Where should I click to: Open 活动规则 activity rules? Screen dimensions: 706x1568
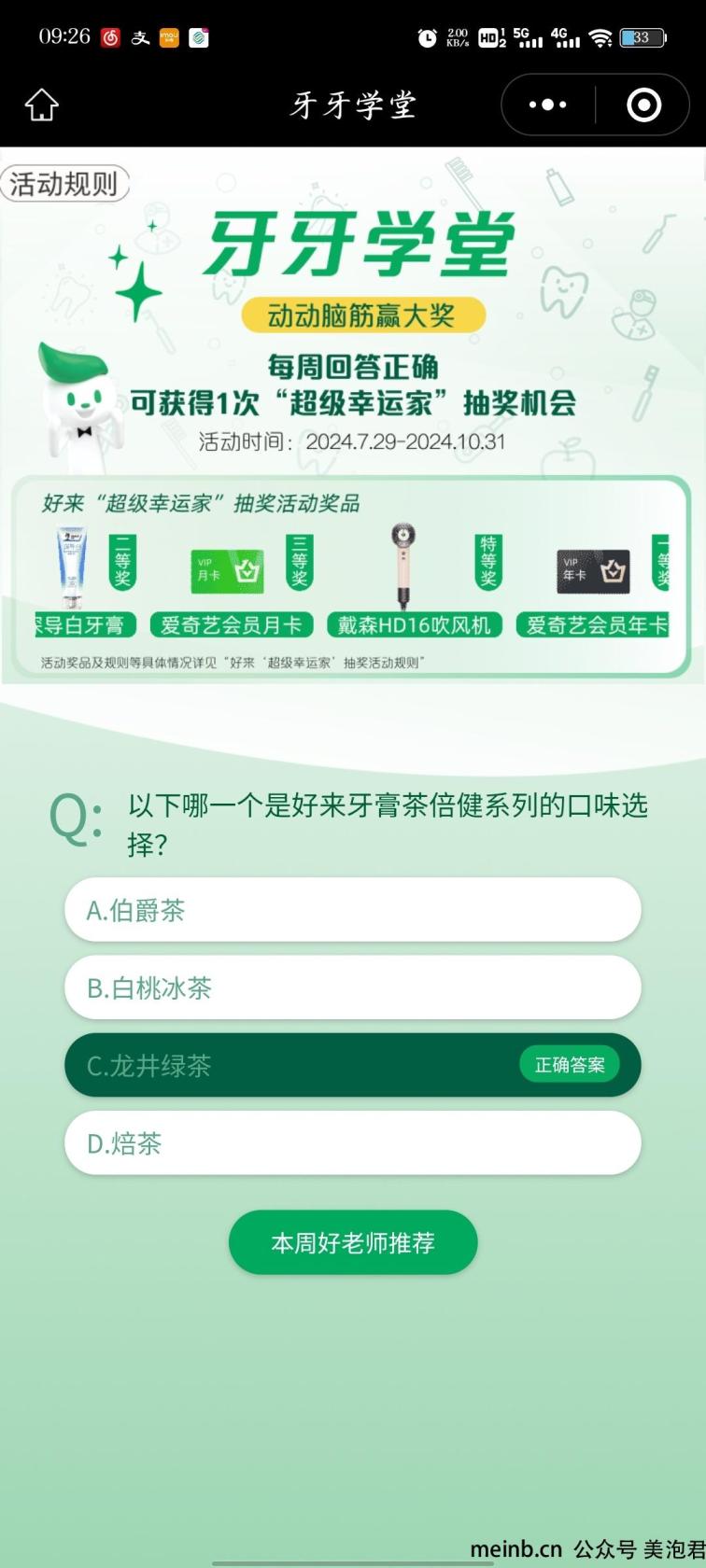coord(64,184)
